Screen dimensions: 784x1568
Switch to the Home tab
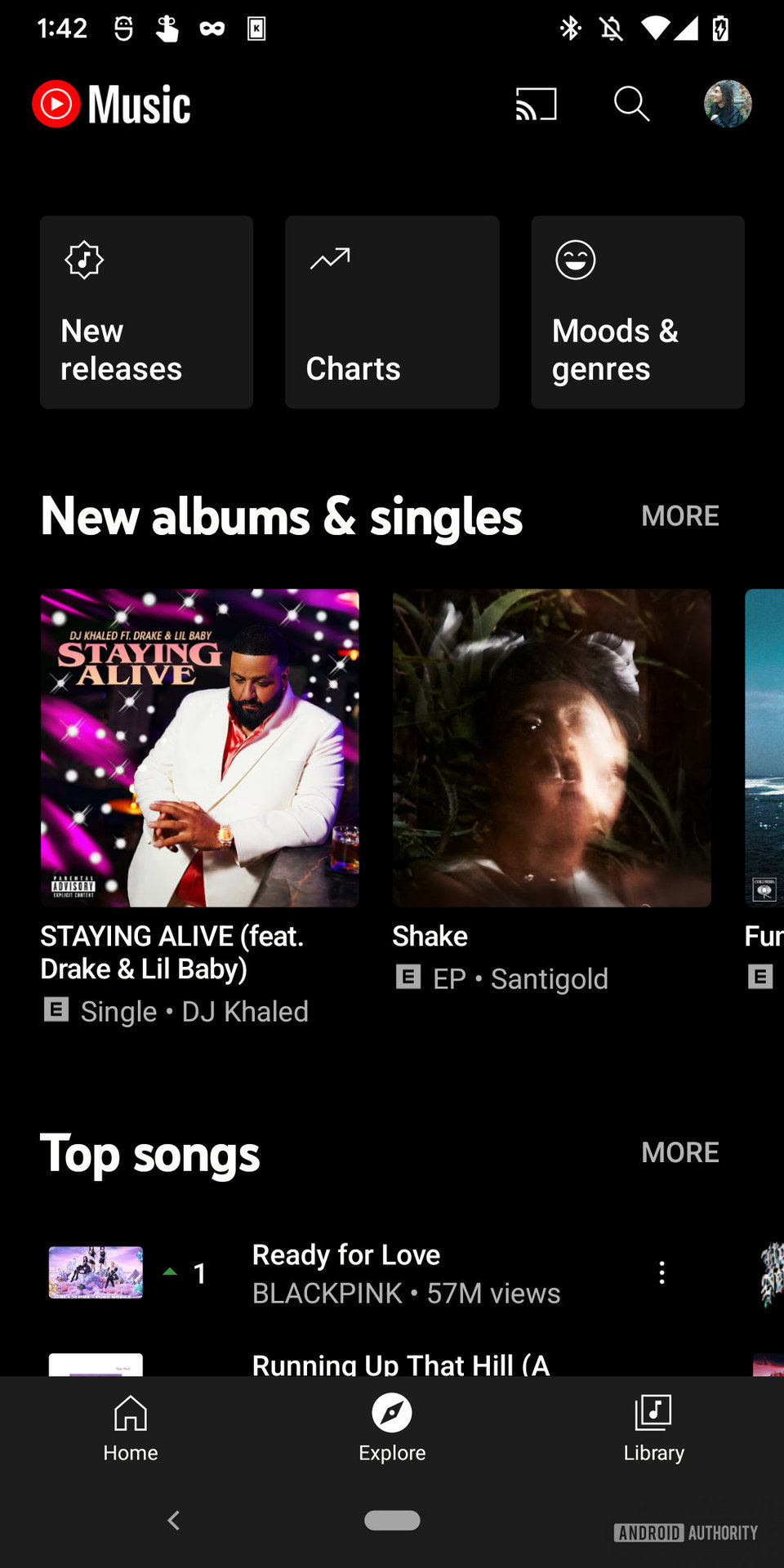(131, 1428)
